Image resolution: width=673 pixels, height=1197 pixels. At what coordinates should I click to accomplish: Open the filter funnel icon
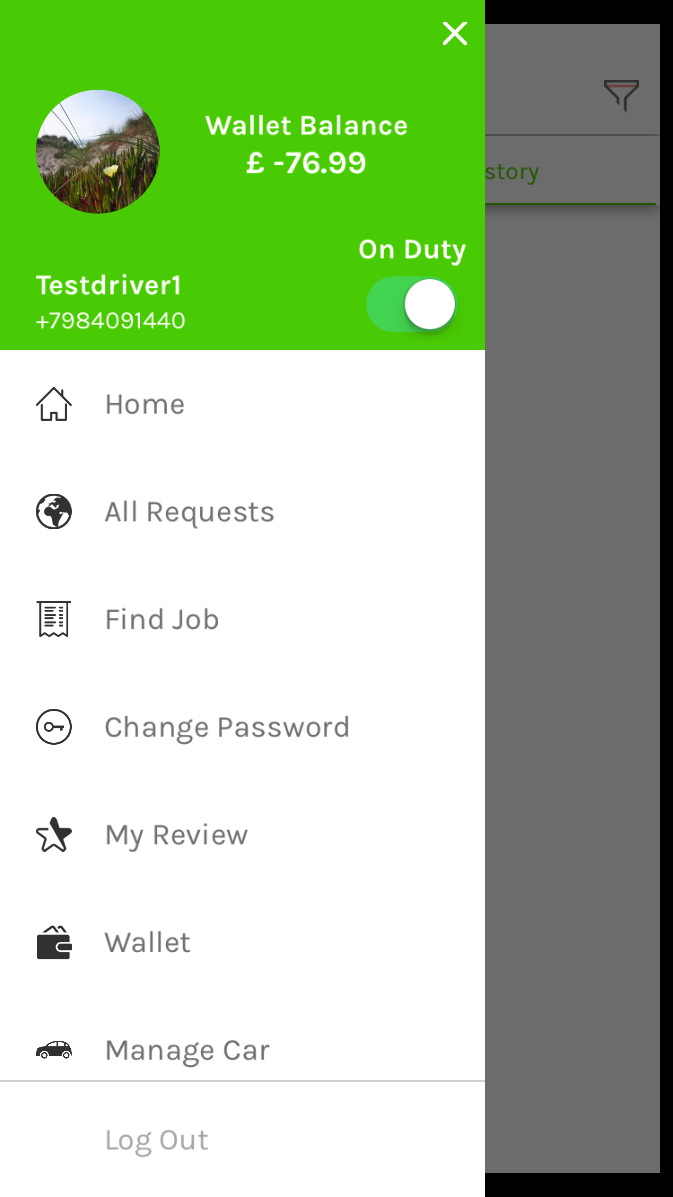[x=621, y=95]
